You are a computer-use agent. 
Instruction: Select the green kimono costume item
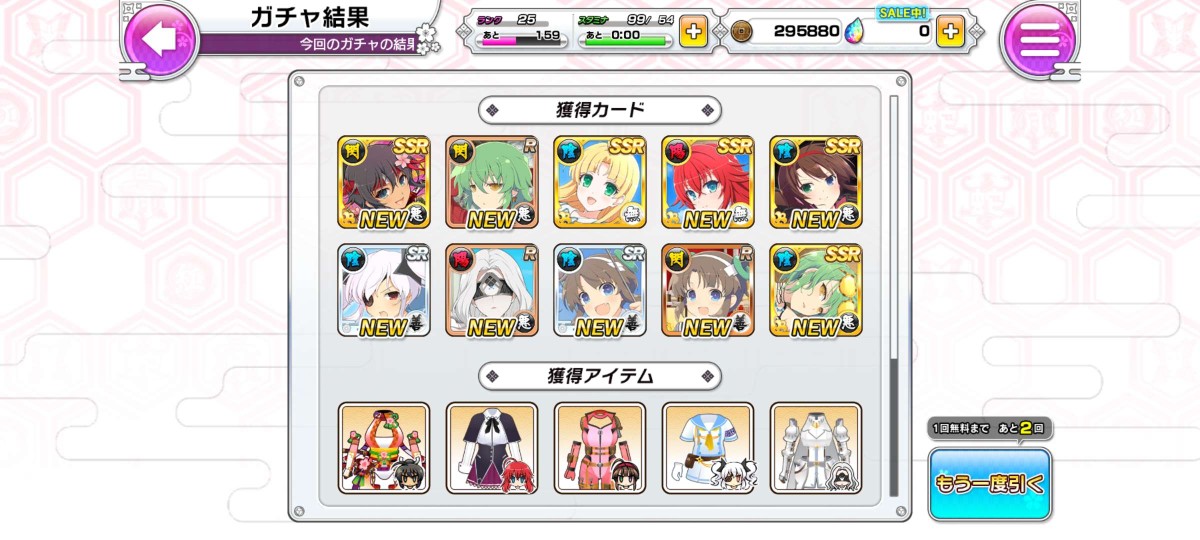coord(384,448)
